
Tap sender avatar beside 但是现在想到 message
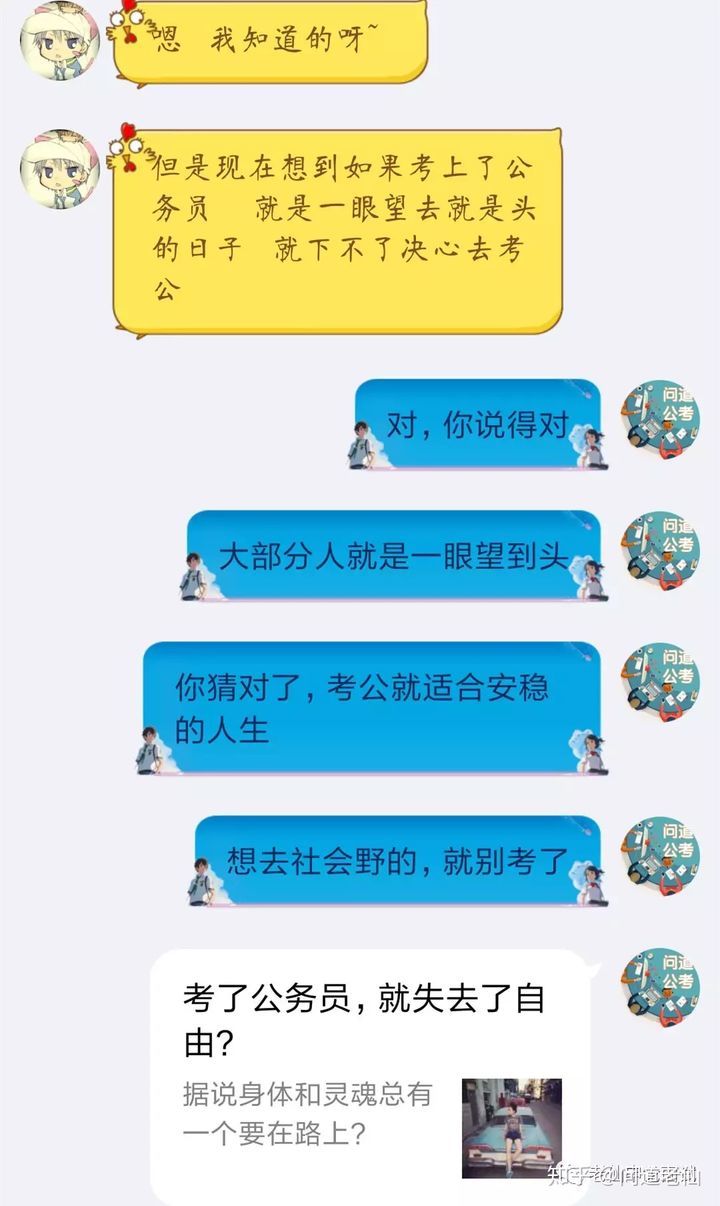tap(60, 168)
